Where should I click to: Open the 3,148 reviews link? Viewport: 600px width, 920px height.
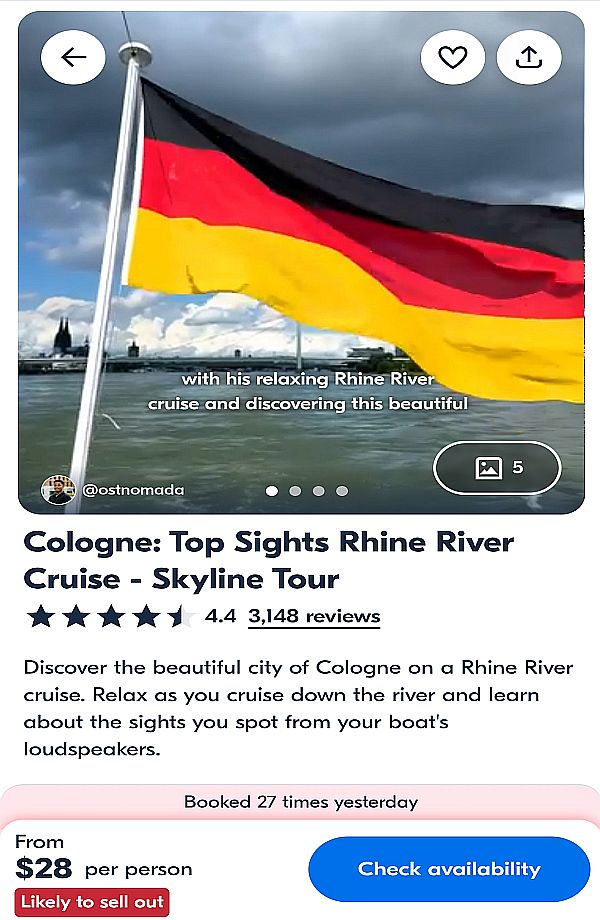(314, 616)
